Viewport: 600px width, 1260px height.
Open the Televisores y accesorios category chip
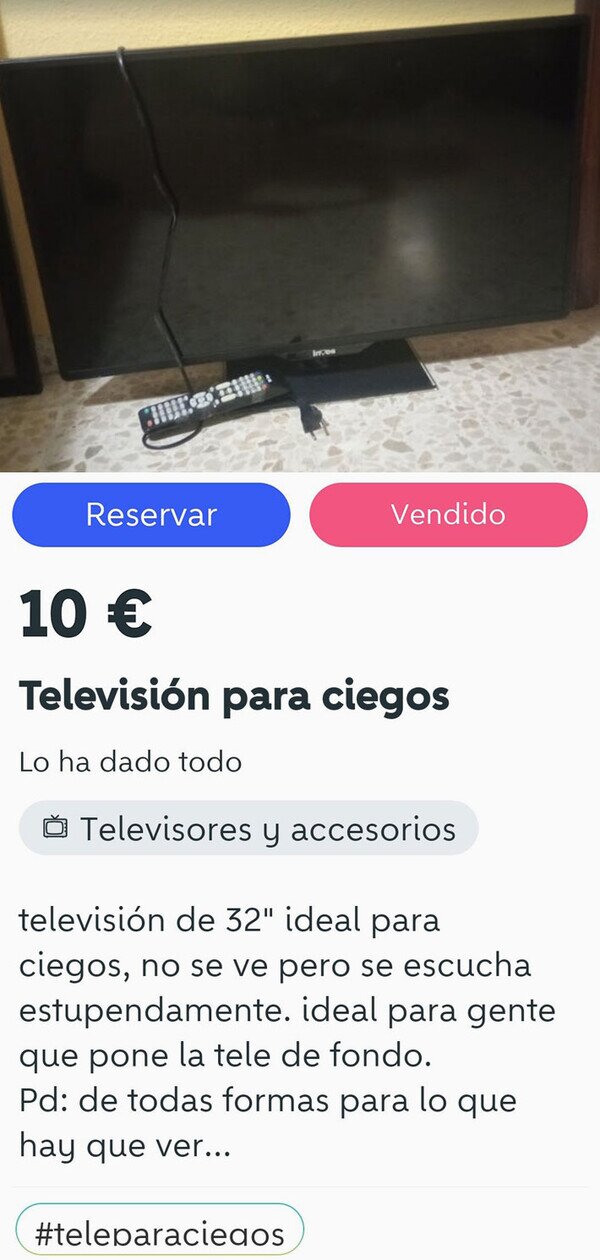coord(249,828)
